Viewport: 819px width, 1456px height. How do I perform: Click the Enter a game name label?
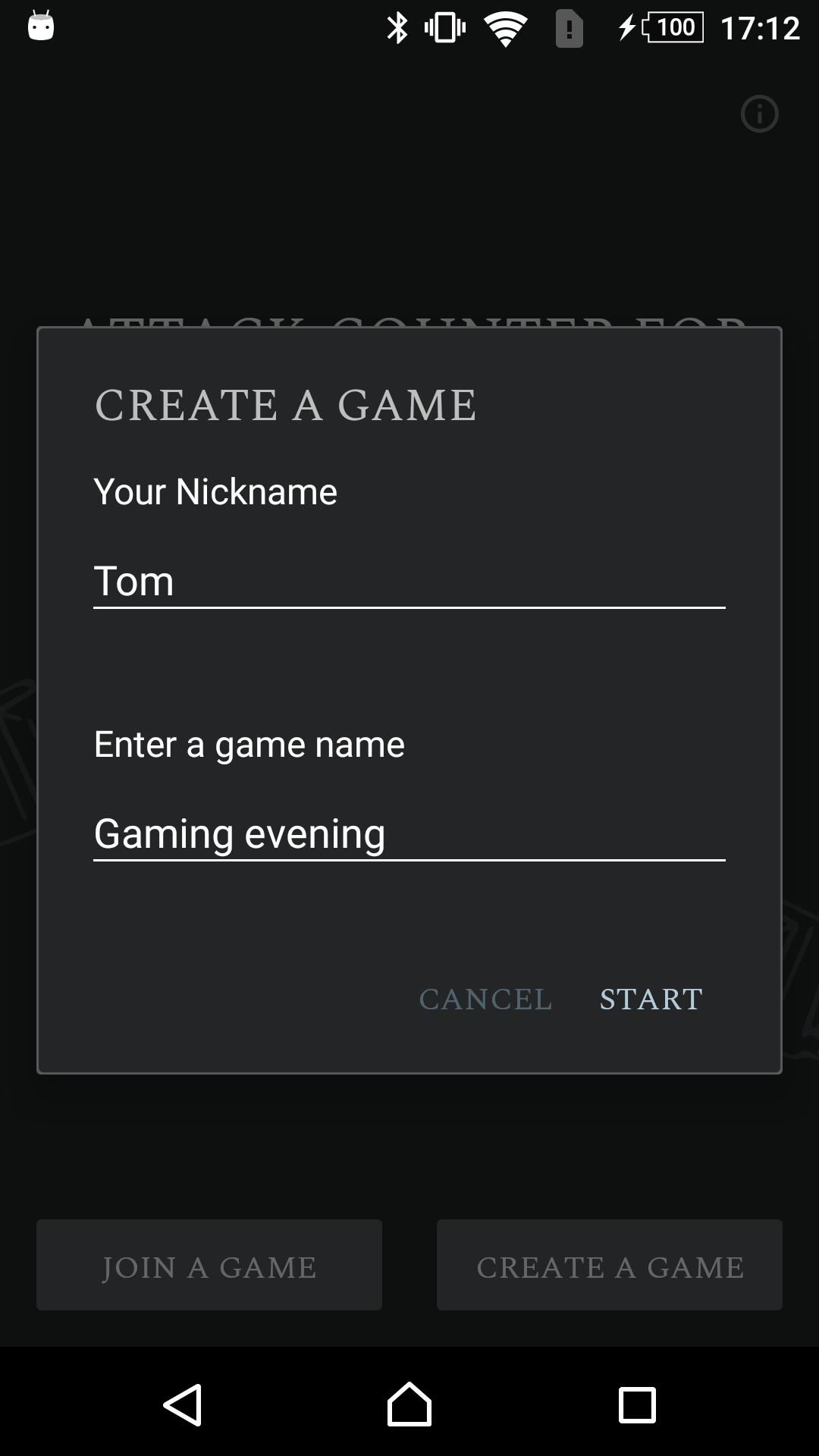(249, 744)
